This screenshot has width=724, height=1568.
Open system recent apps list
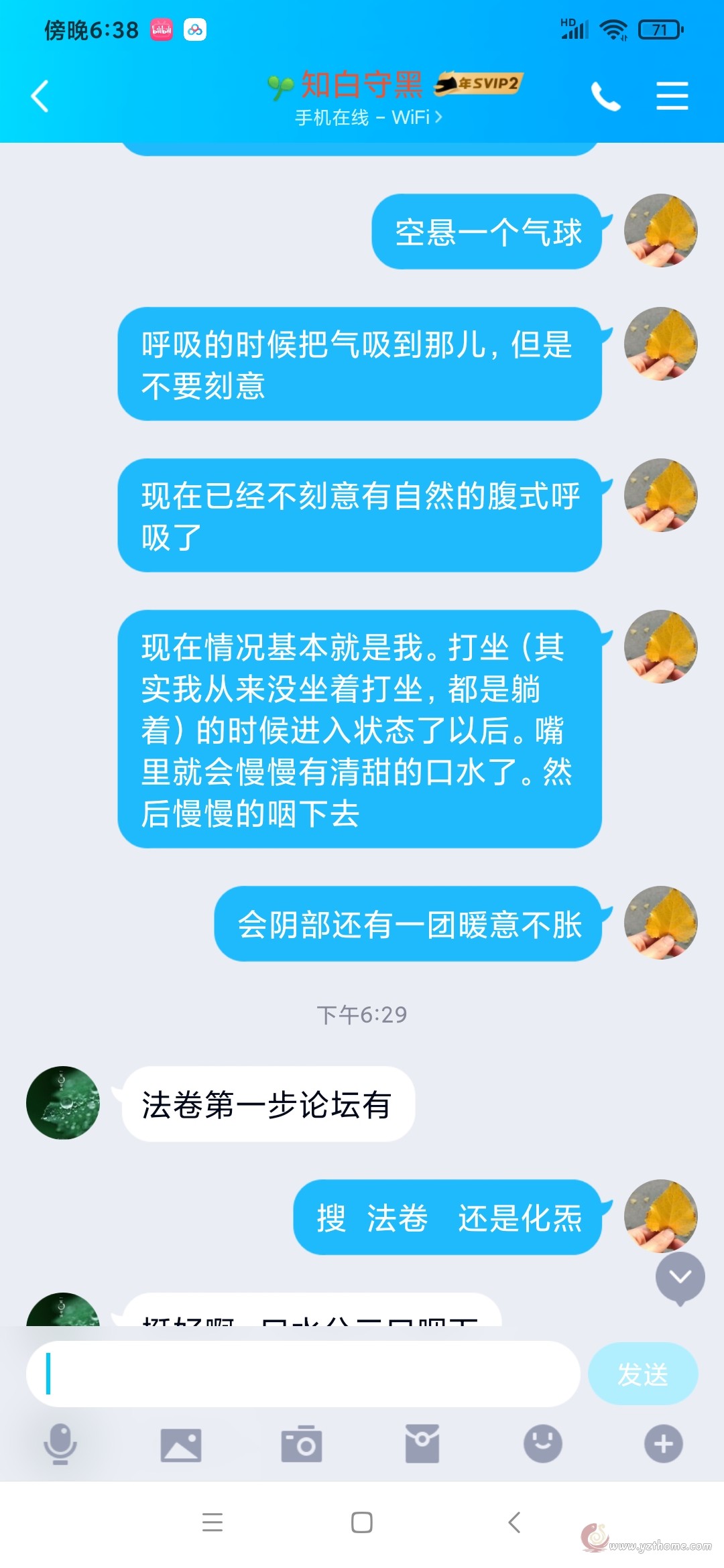(213, 1522)
